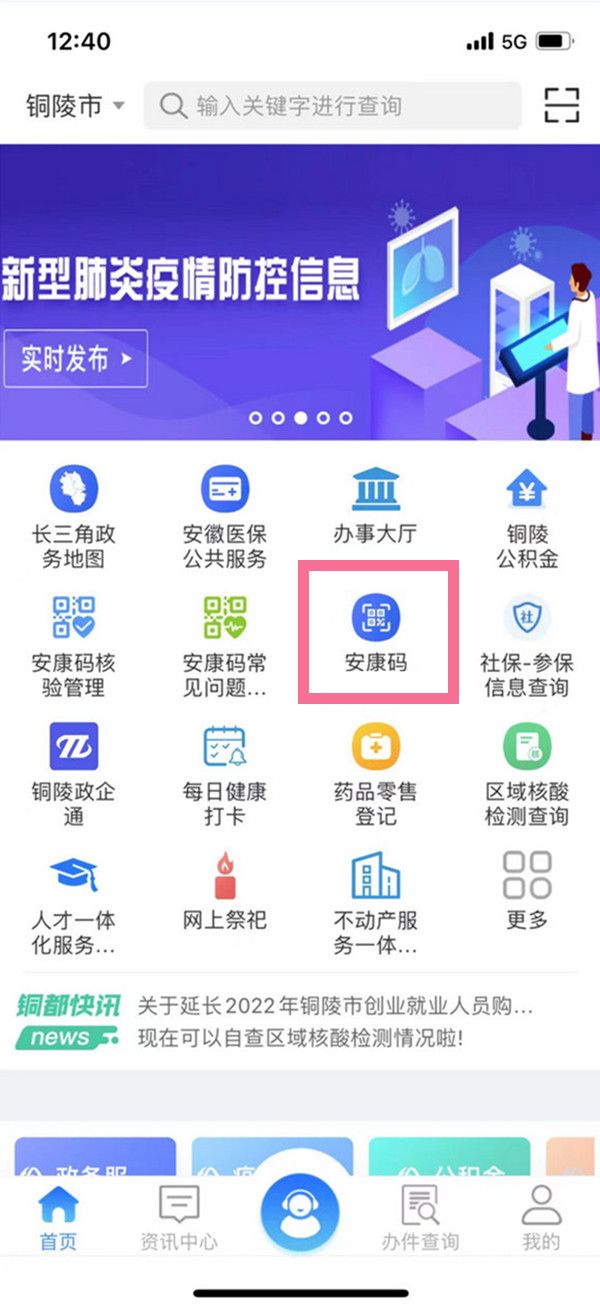Switch to the 我的 tab

(541, 1218)
